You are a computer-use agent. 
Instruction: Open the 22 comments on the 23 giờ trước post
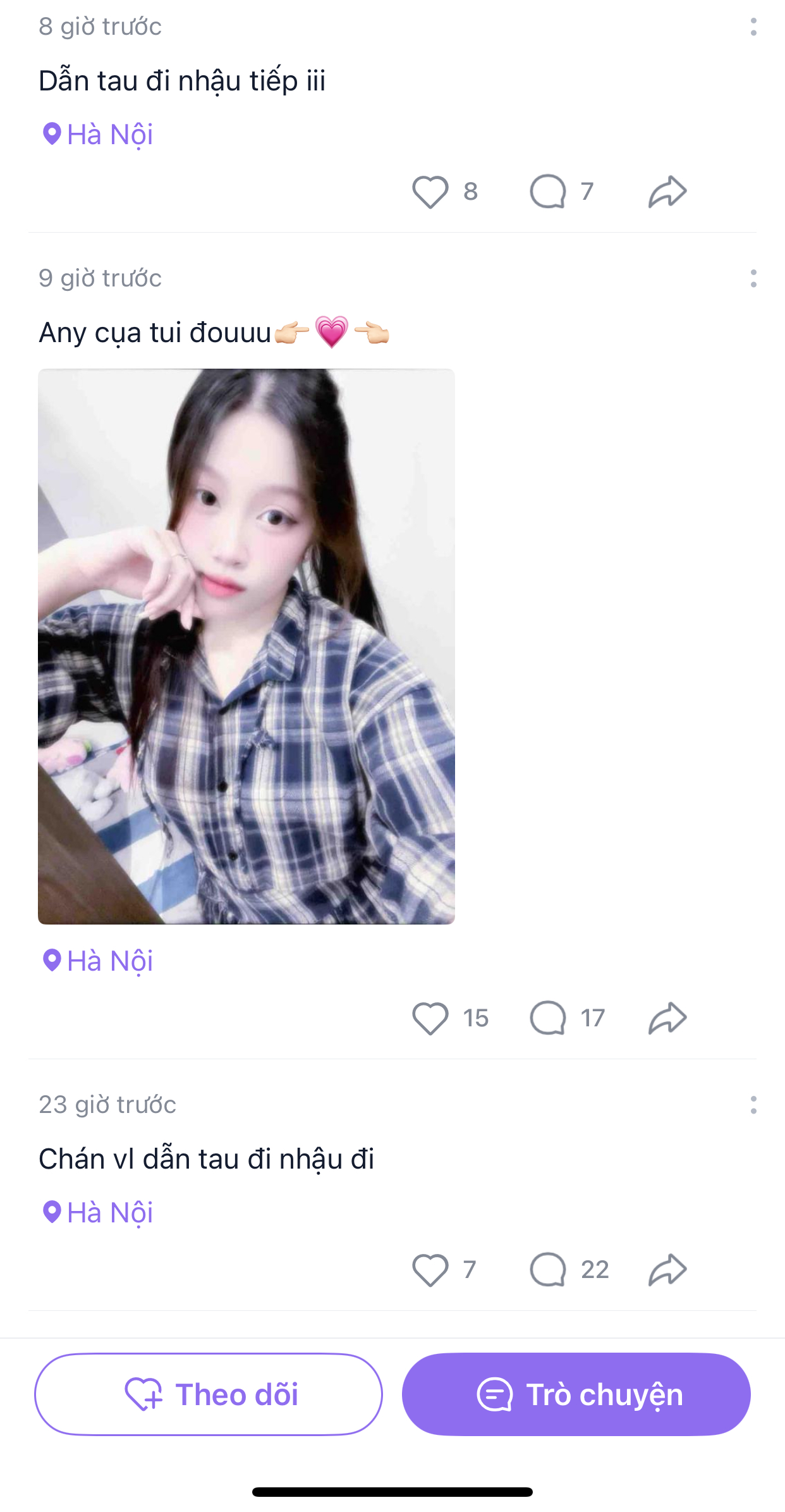pos(548,1270)
